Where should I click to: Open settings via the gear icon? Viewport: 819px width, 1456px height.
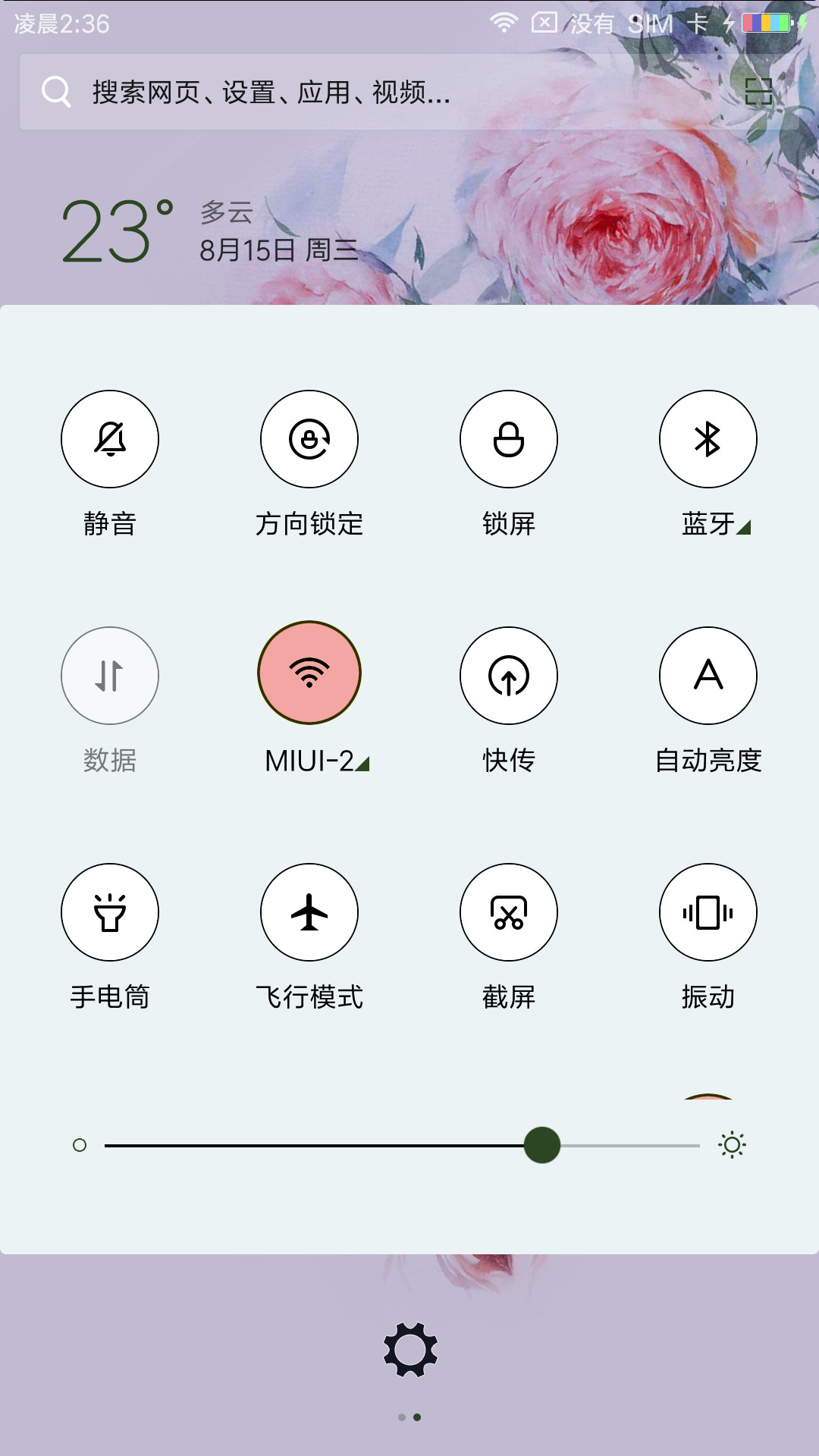(x=410, y=1350)
